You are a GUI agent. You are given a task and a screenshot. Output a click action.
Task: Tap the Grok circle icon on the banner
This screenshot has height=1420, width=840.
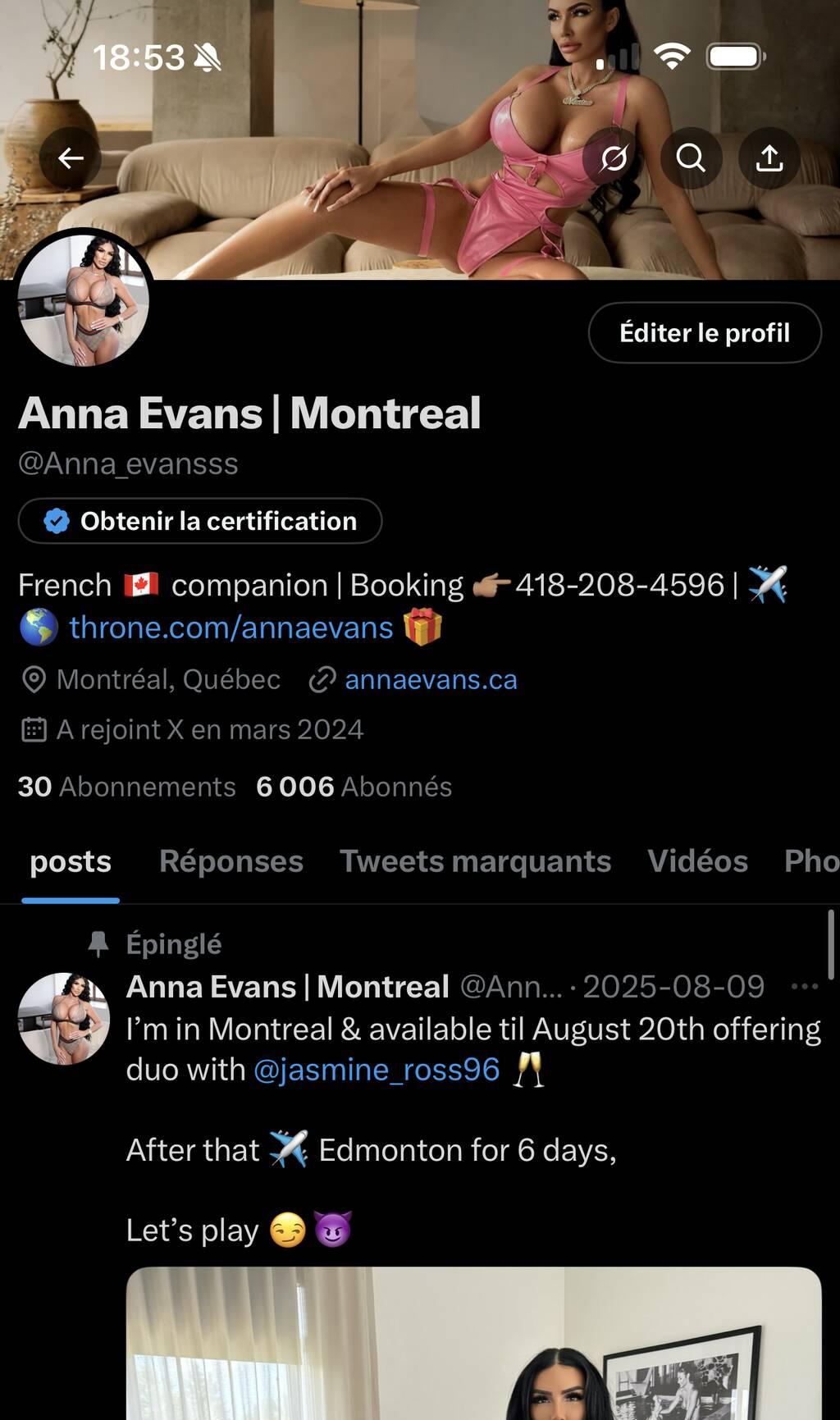click(613, 158)
